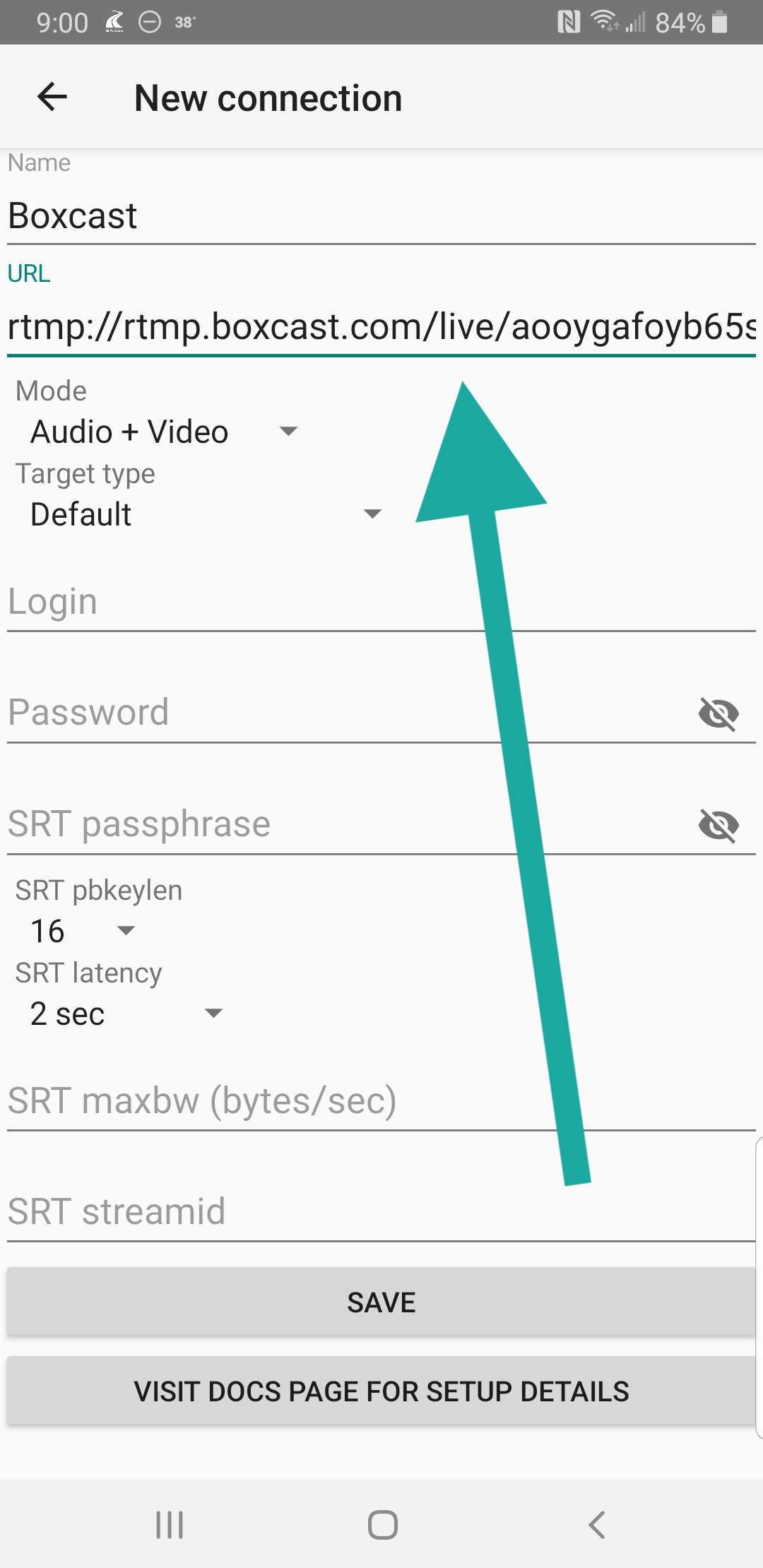Image resolution: width=763 pixels, height=1568 pixels.
Task: Open the Mode dropdown set to Audio + Video
Action: 164,432
